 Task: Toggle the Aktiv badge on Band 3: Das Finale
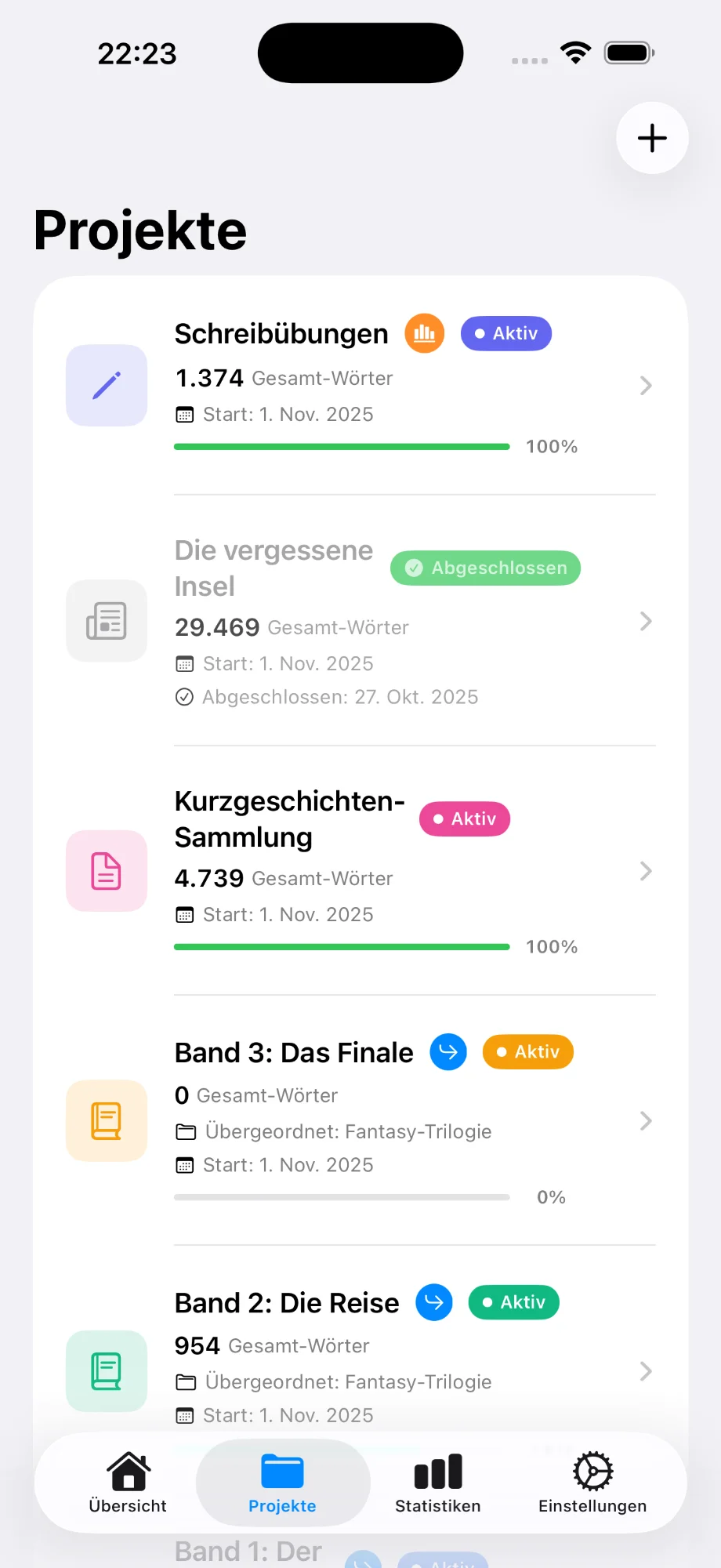[527, 1051]
